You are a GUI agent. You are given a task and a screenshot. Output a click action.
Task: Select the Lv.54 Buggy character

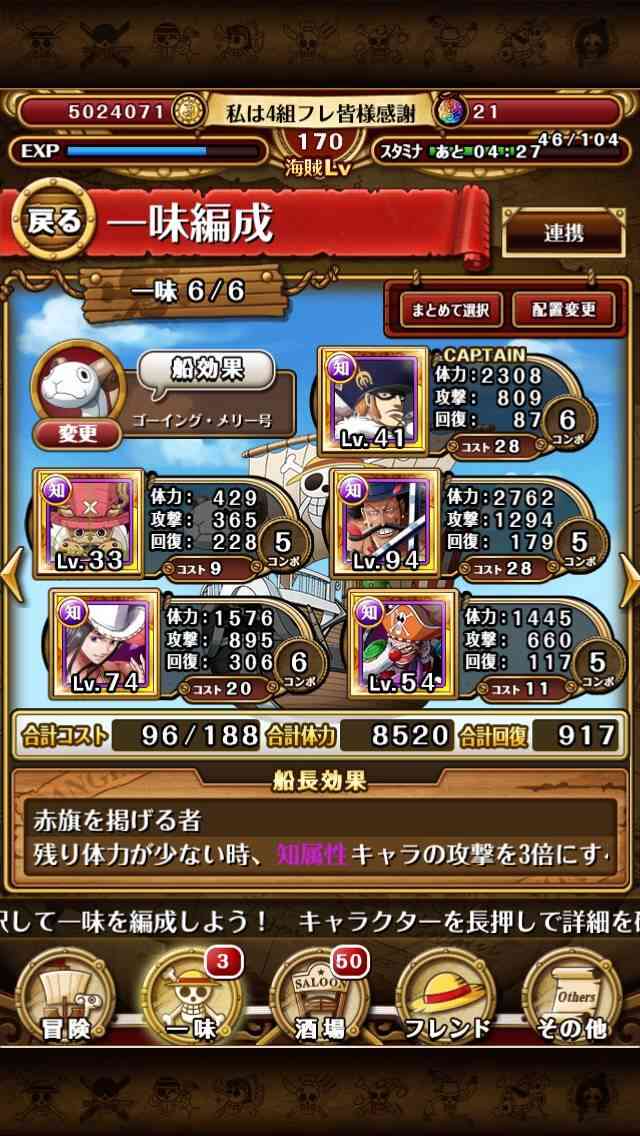[x=403, y=643]
